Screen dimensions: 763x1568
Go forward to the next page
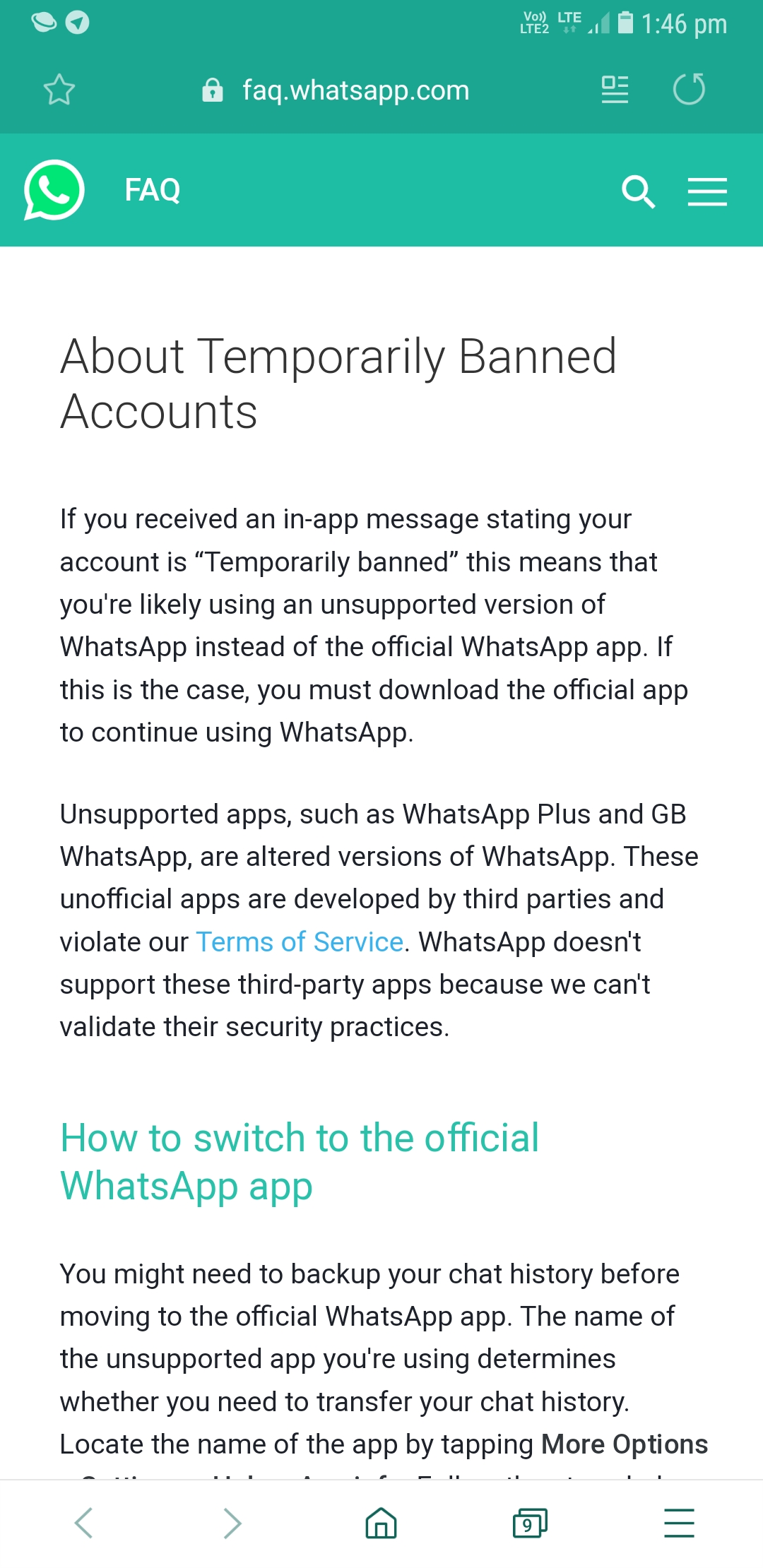(232, 1523)
